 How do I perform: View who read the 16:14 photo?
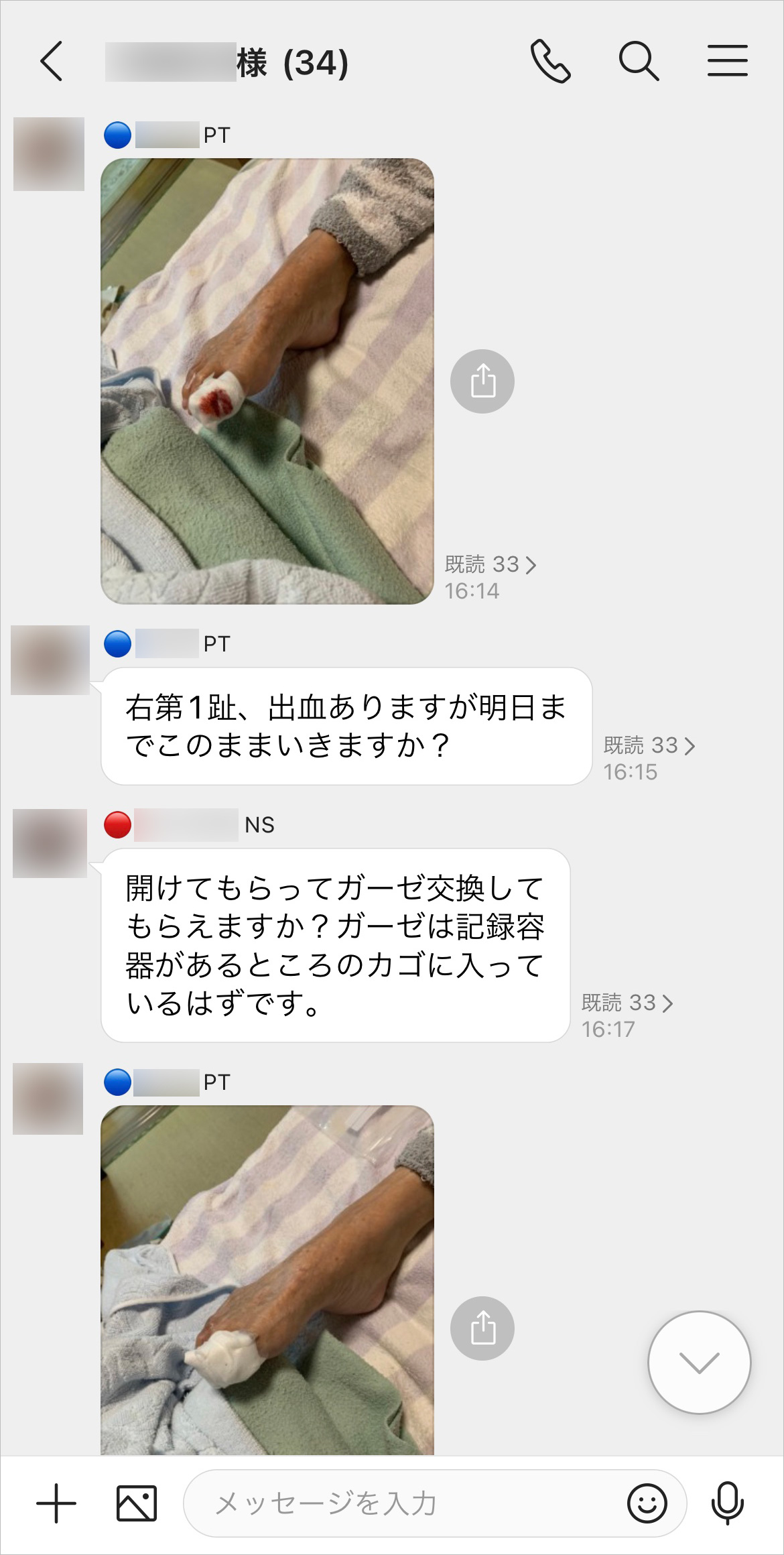491,564
